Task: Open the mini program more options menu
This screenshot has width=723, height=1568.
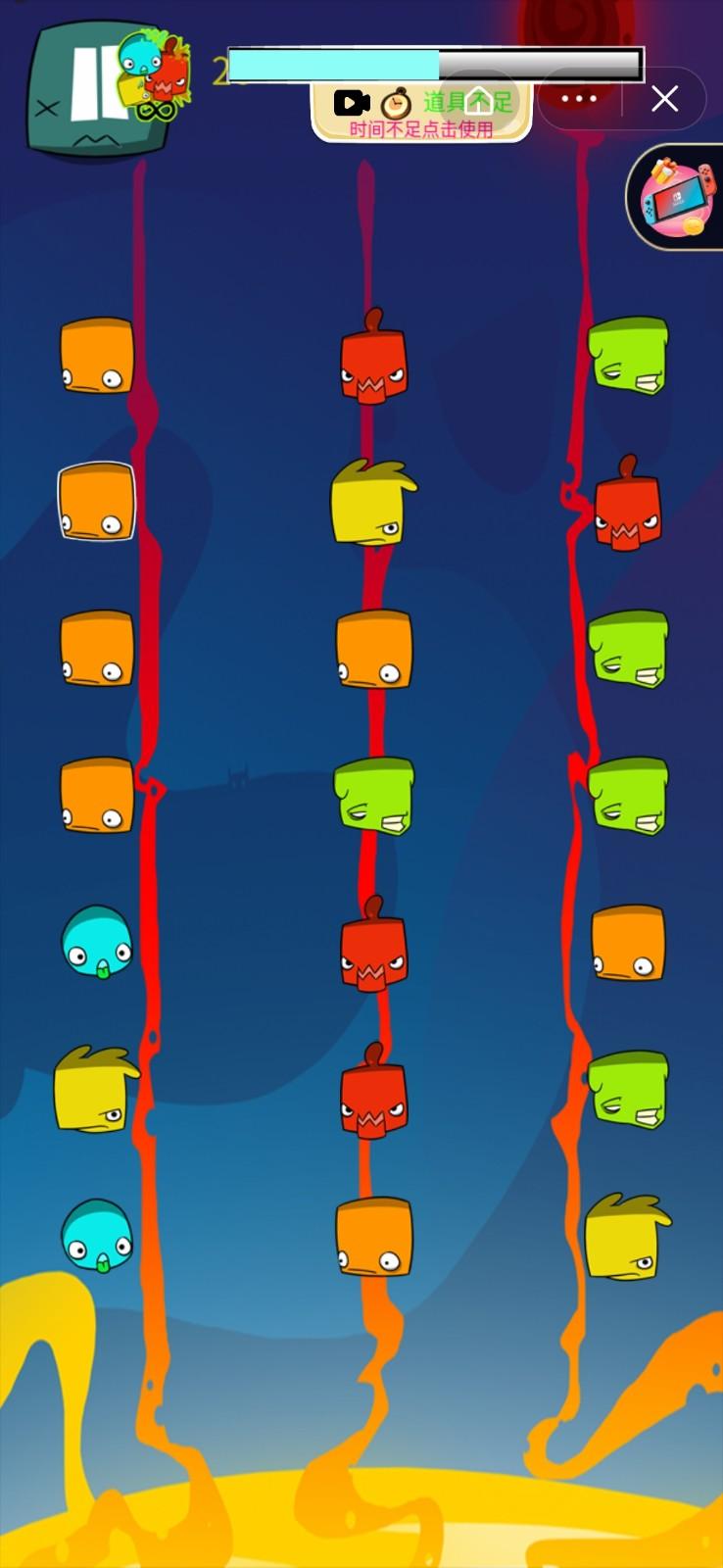Action: click(578, 99)
